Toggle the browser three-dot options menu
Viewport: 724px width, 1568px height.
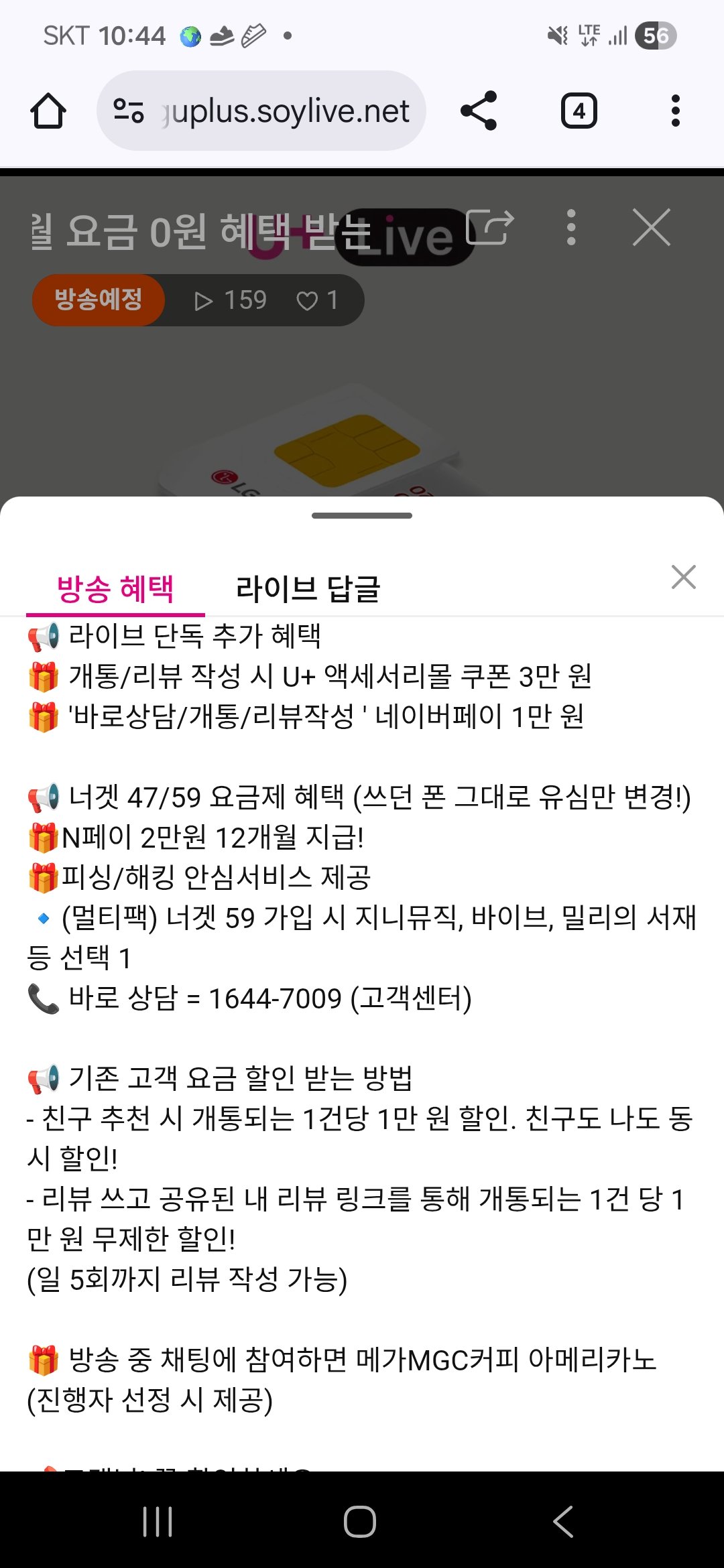674,111
